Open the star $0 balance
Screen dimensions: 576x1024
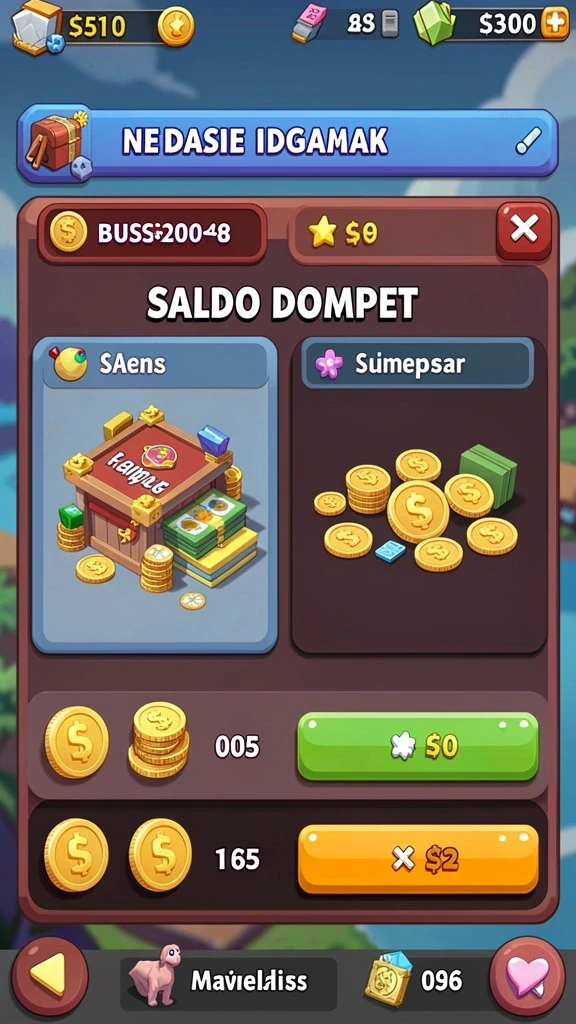click(x=392, y=232)
